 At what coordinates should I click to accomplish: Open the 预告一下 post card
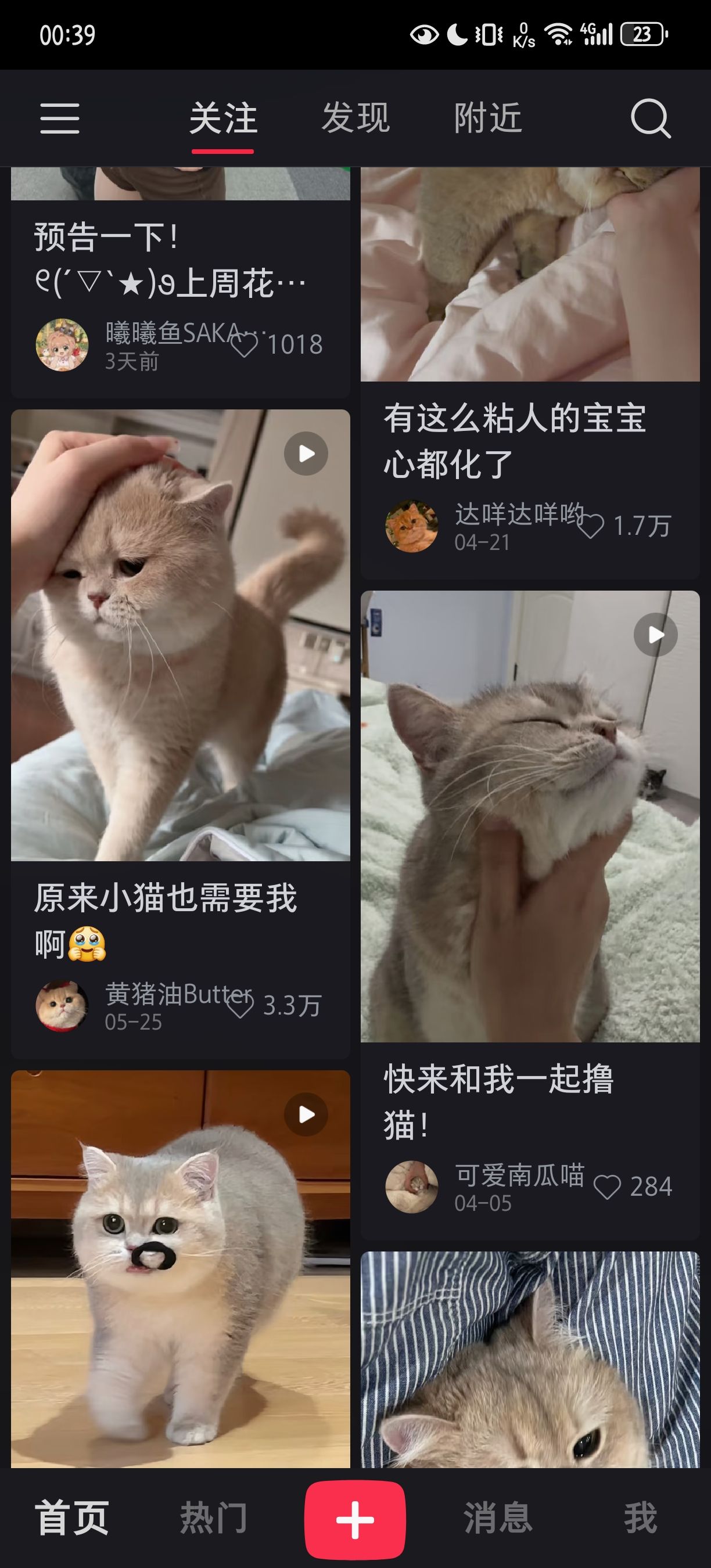[180, 282]
